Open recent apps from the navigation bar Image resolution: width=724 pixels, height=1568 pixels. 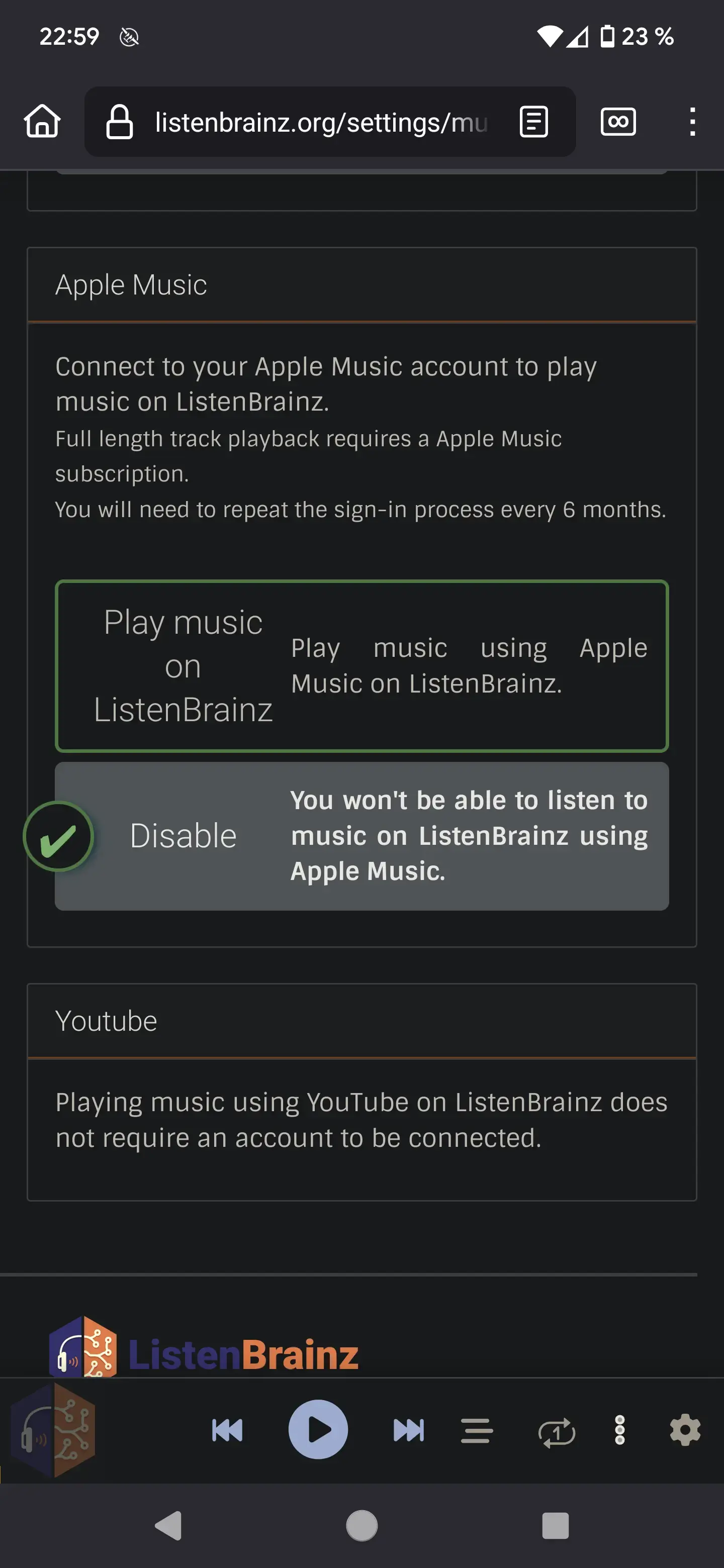point(555,1525)
